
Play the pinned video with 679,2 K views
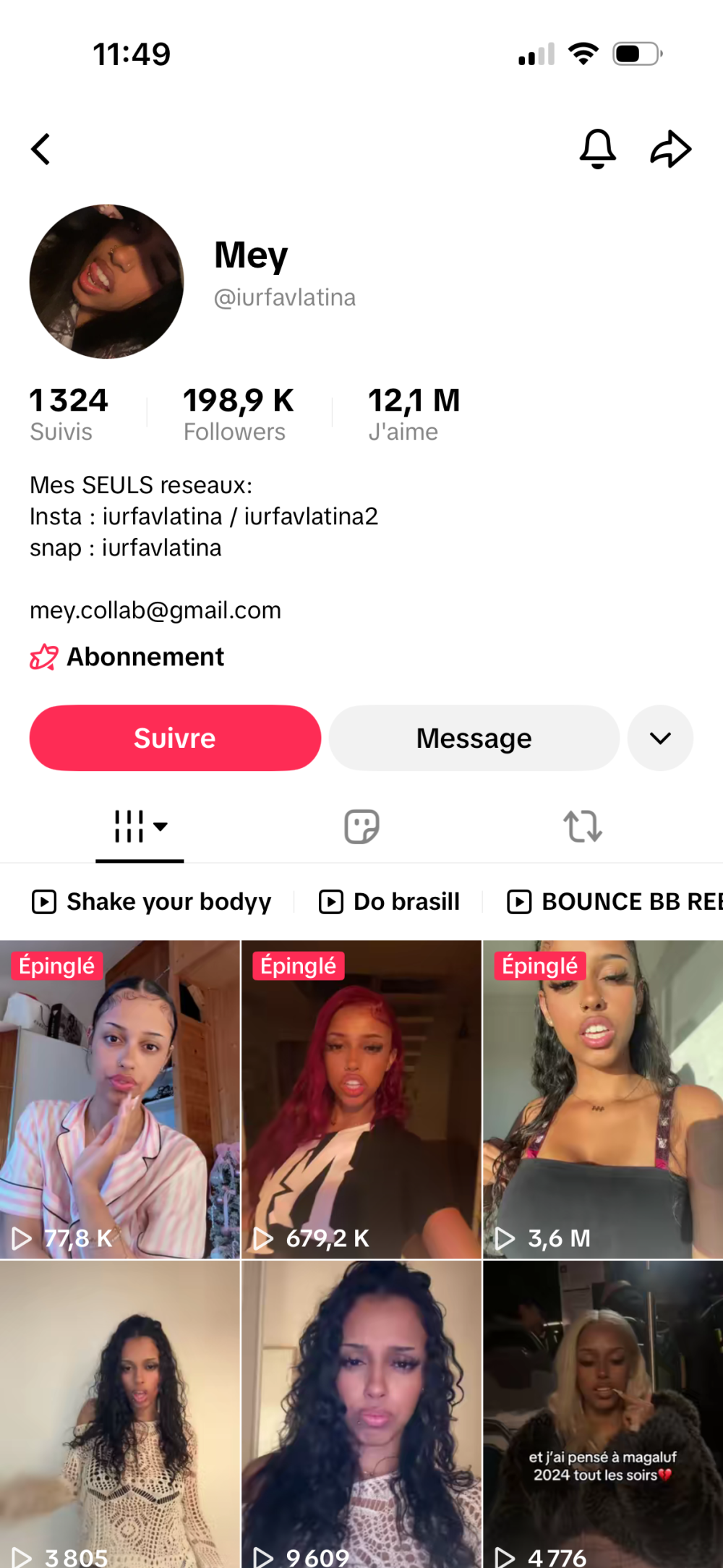point(361,1099)
